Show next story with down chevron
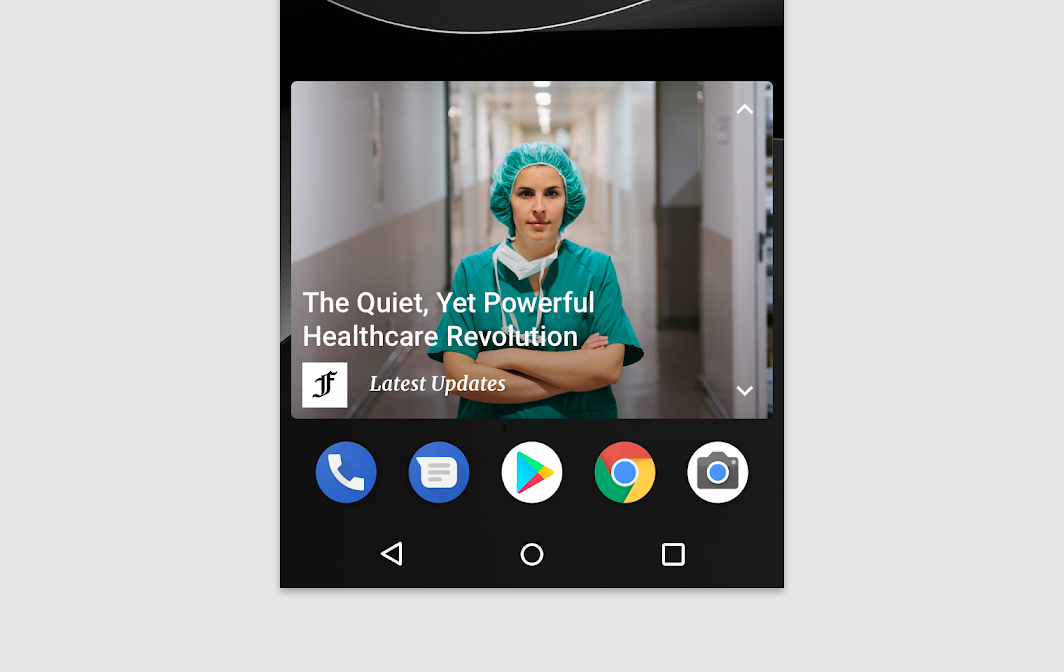Screen dimensions: 1064x672 click(744, 391)
